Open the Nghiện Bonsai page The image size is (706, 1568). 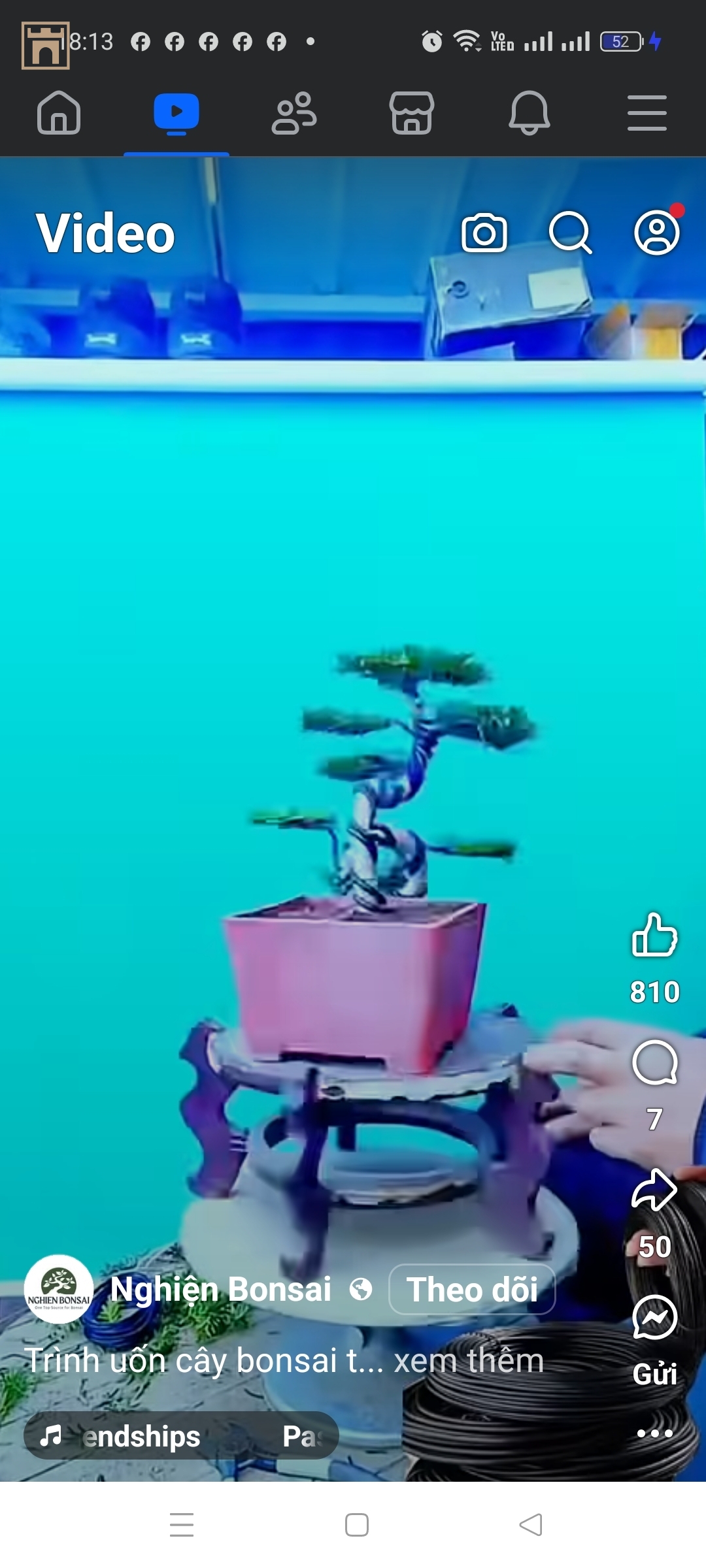coord(220,1290)
